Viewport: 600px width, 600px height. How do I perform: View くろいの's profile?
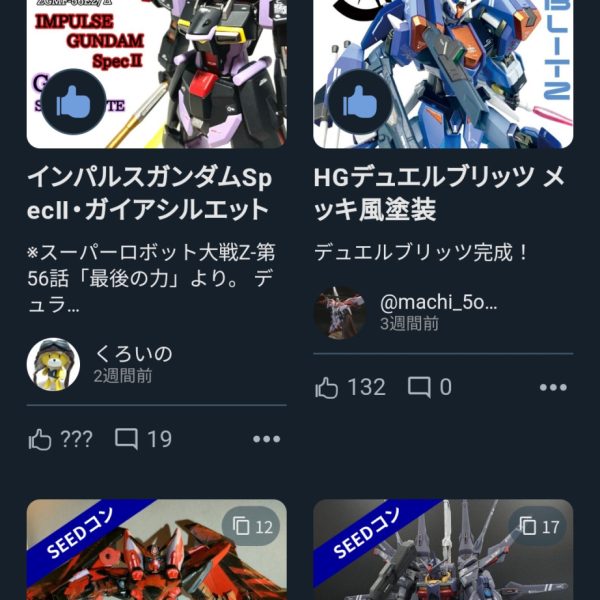tap(53, 364)
